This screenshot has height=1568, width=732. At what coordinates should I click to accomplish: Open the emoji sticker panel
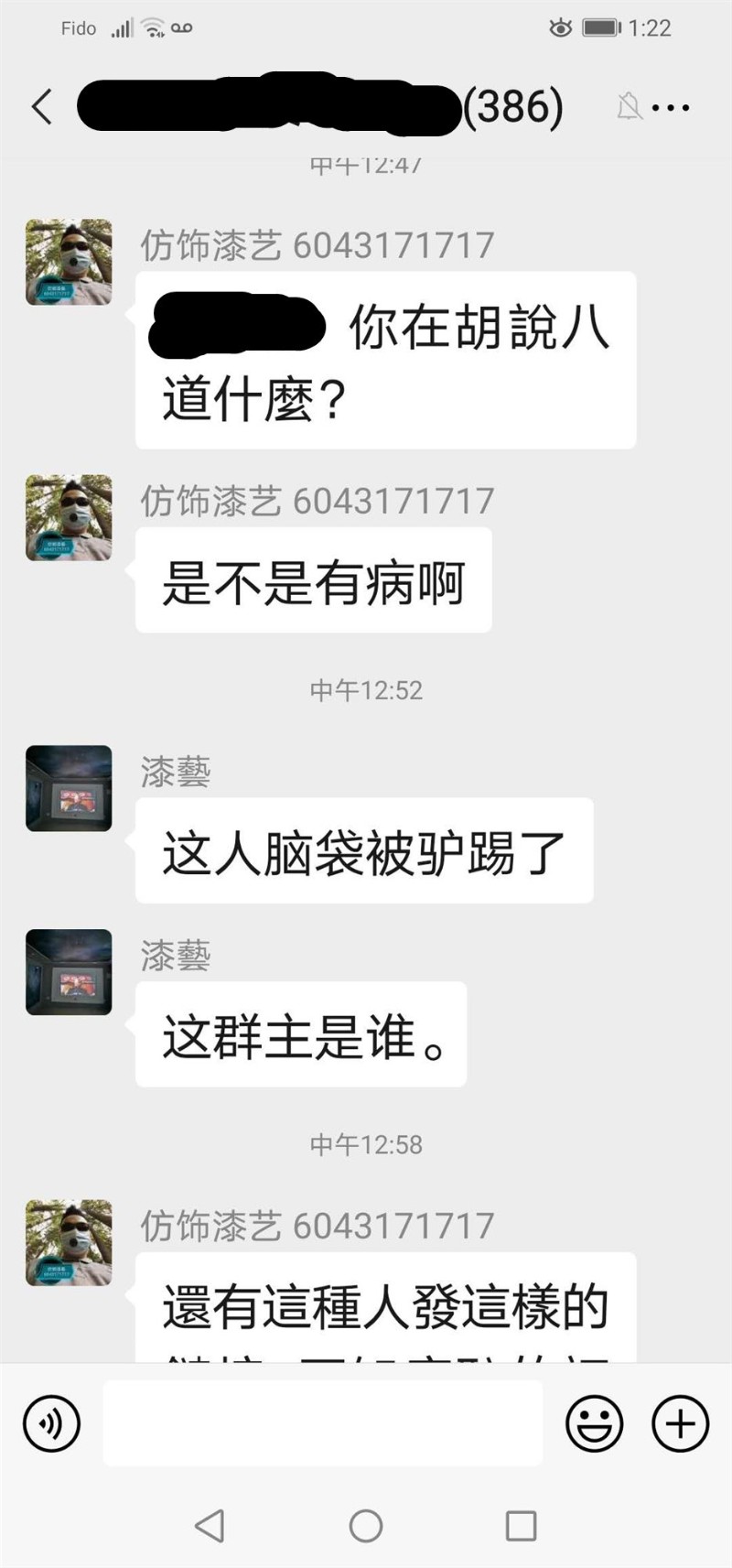pyautogui.click(x=595, y=1423)
